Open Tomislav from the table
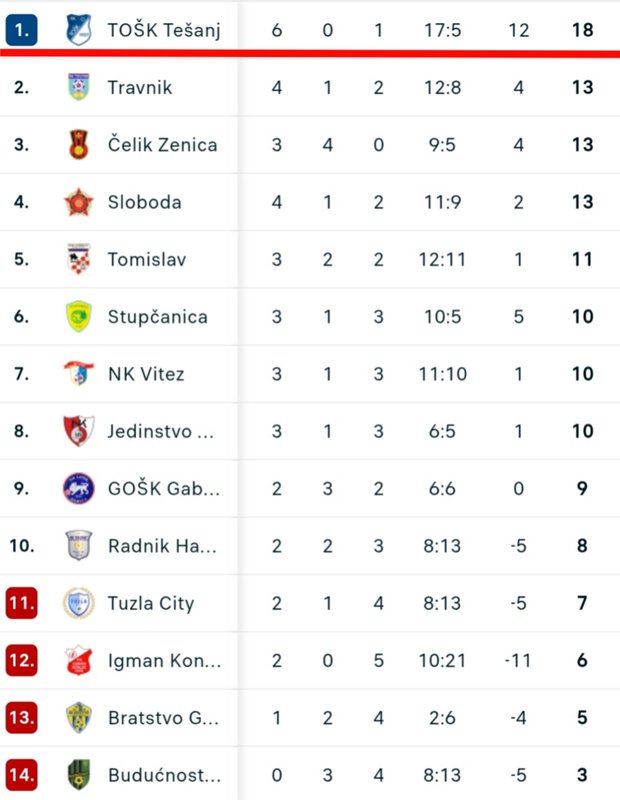 147,259
